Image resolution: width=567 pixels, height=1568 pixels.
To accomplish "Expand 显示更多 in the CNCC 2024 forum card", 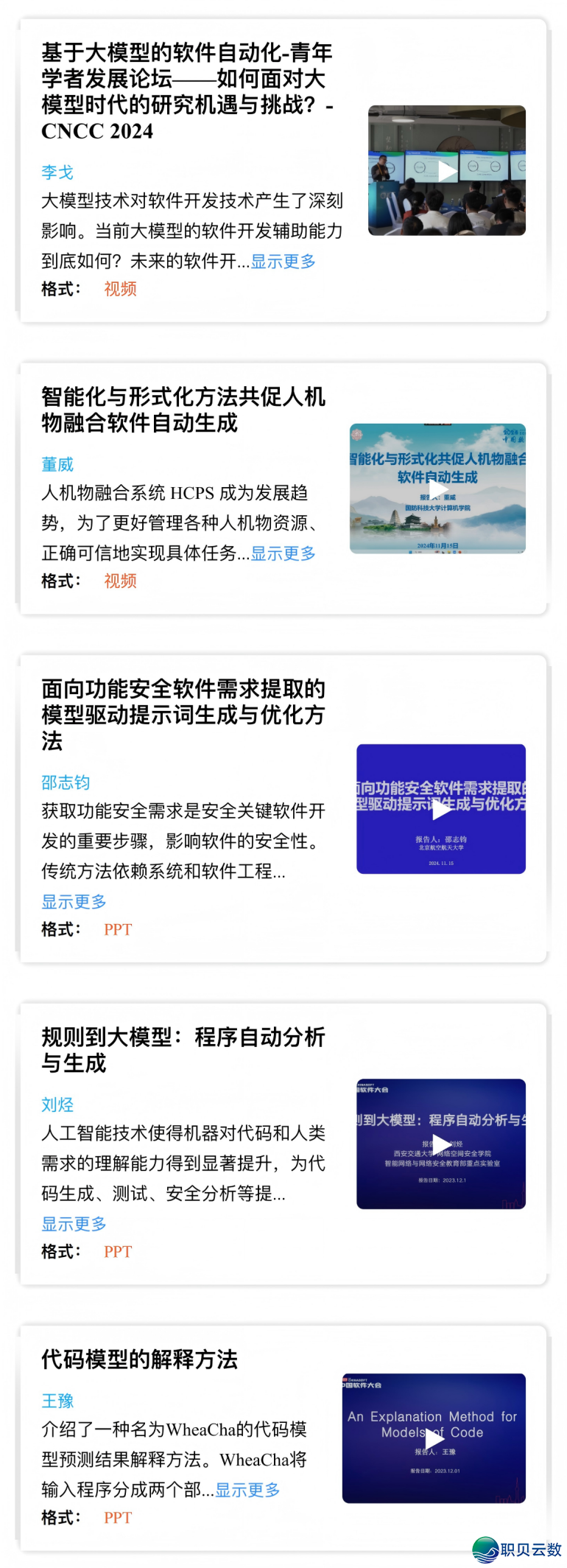I will [x=283, y=262].
